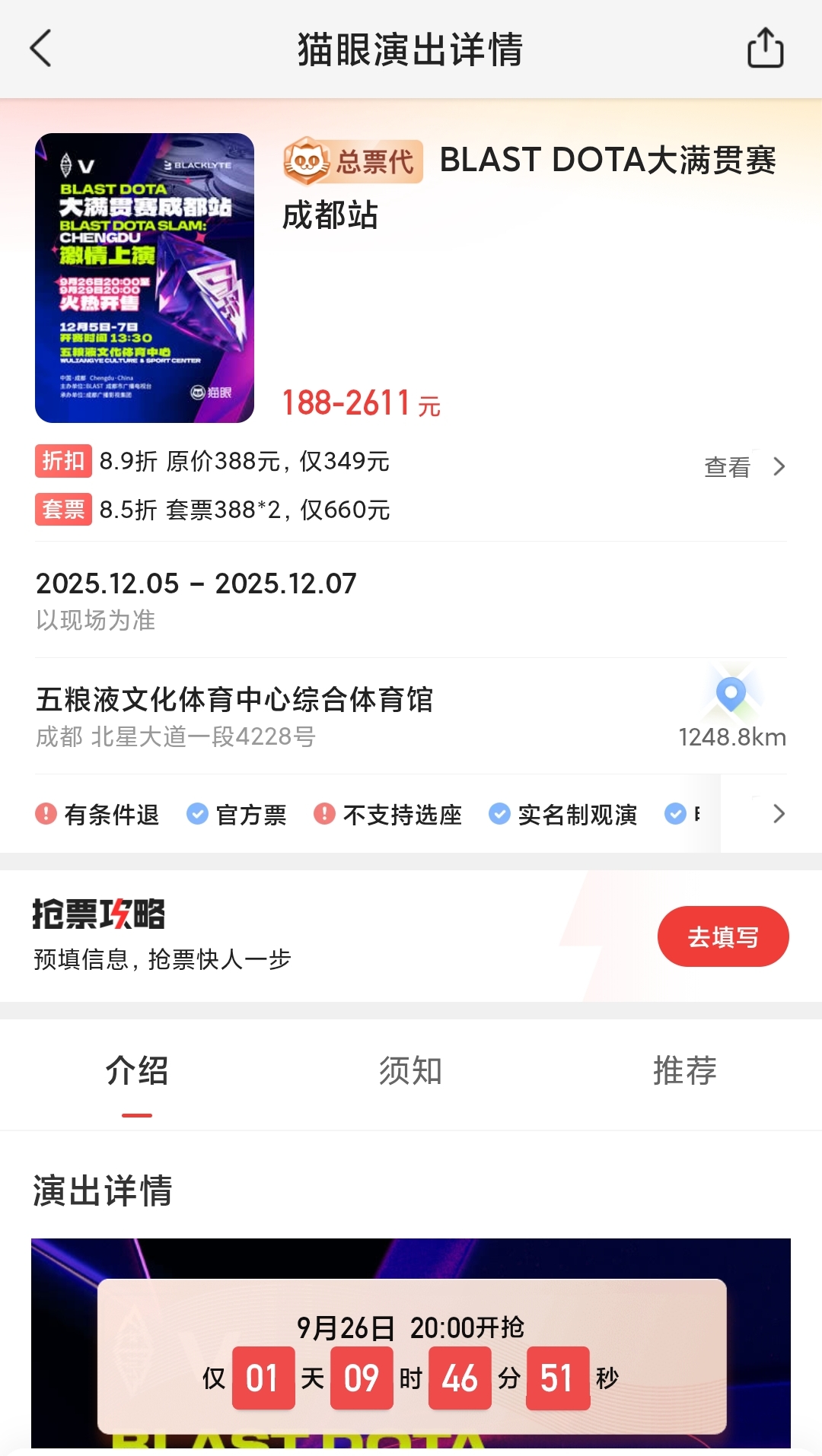Select the 介绍 tab
This screenshot has height=1456, width=822.
point(137,1071)
